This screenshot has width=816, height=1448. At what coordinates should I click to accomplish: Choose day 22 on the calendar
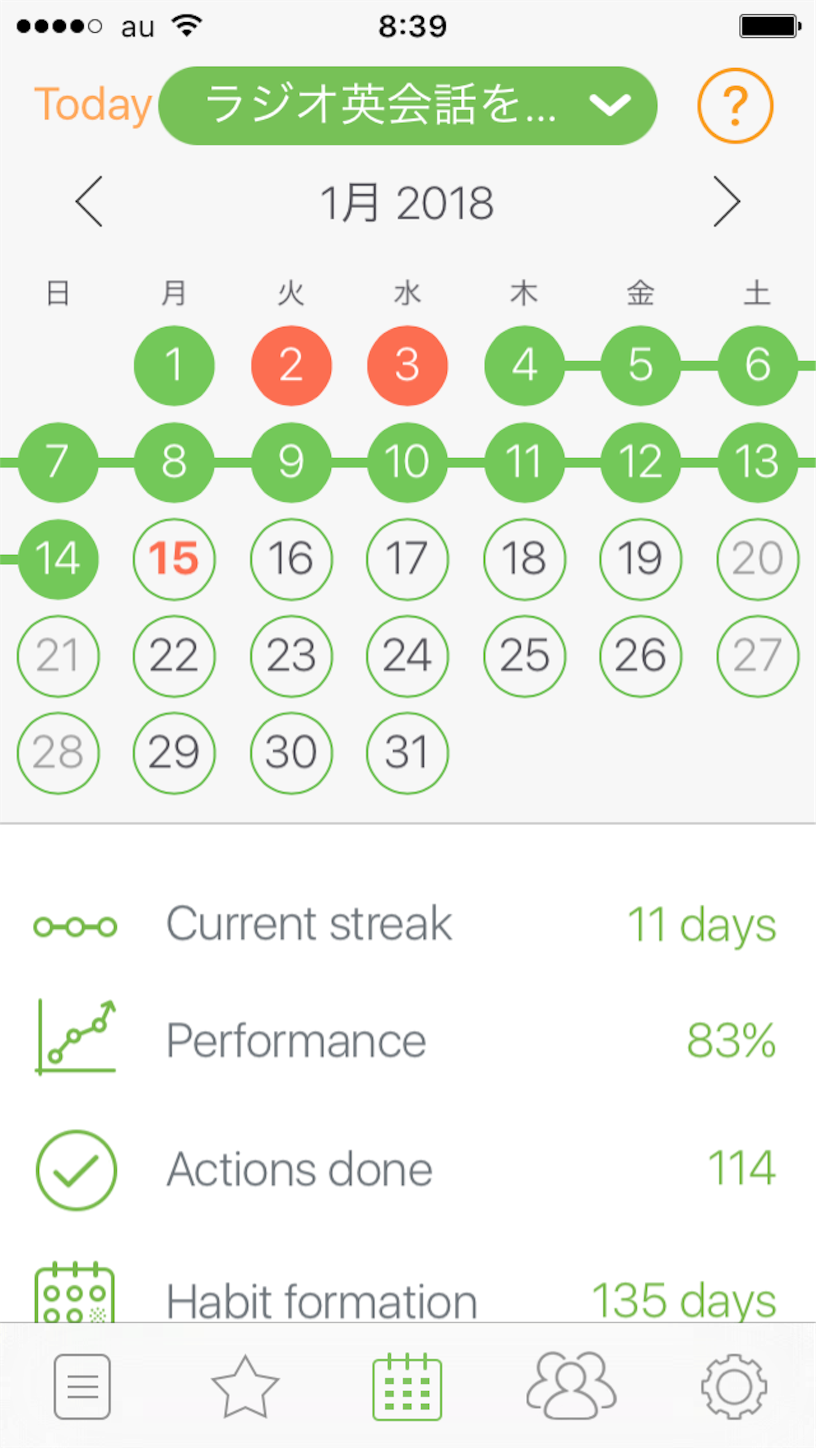174,656
